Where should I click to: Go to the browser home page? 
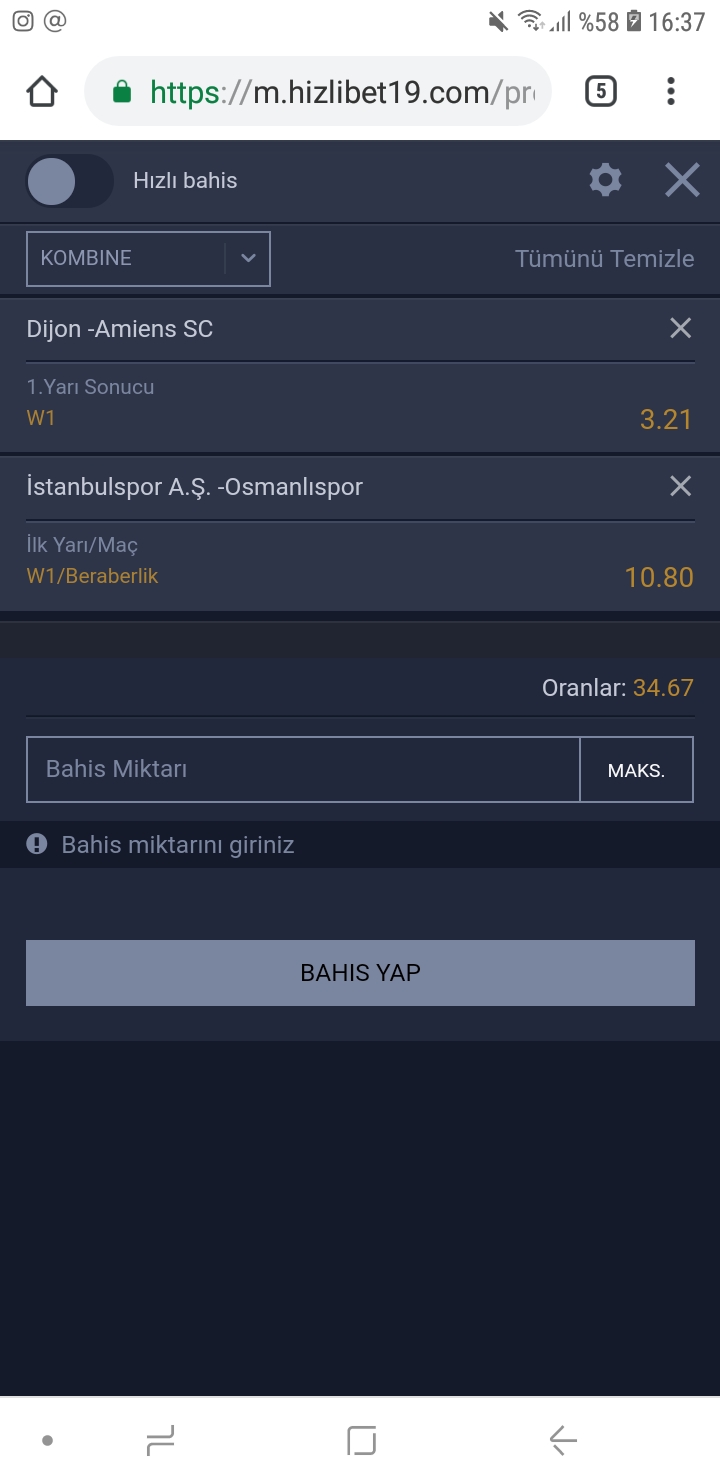(42, 92)
